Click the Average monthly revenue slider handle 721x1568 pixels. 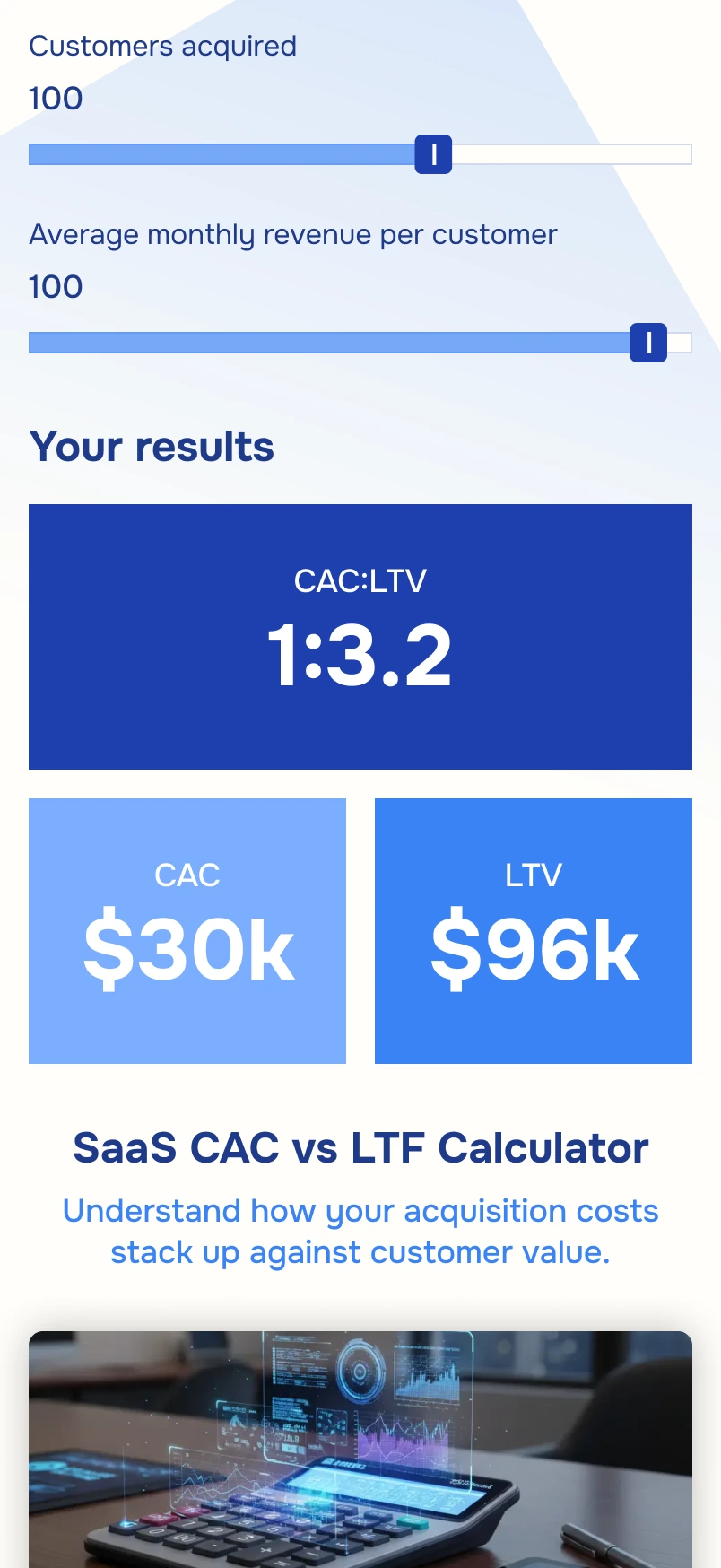[648, 343]
